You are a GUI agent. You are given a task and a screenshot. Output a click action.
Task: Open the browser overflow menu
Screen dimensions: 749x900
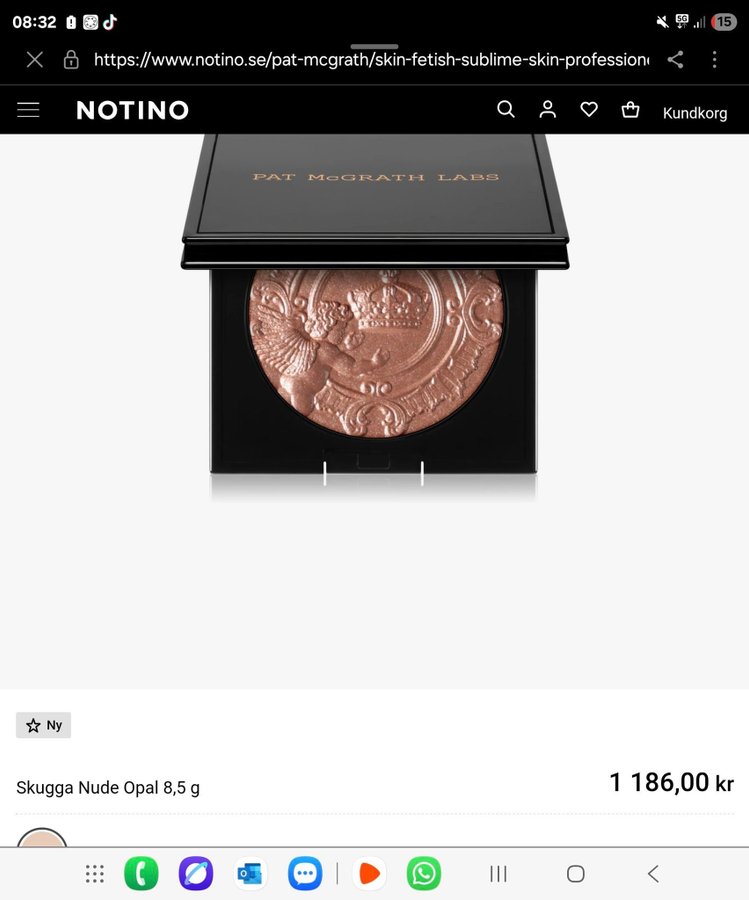tap(714, 60)
